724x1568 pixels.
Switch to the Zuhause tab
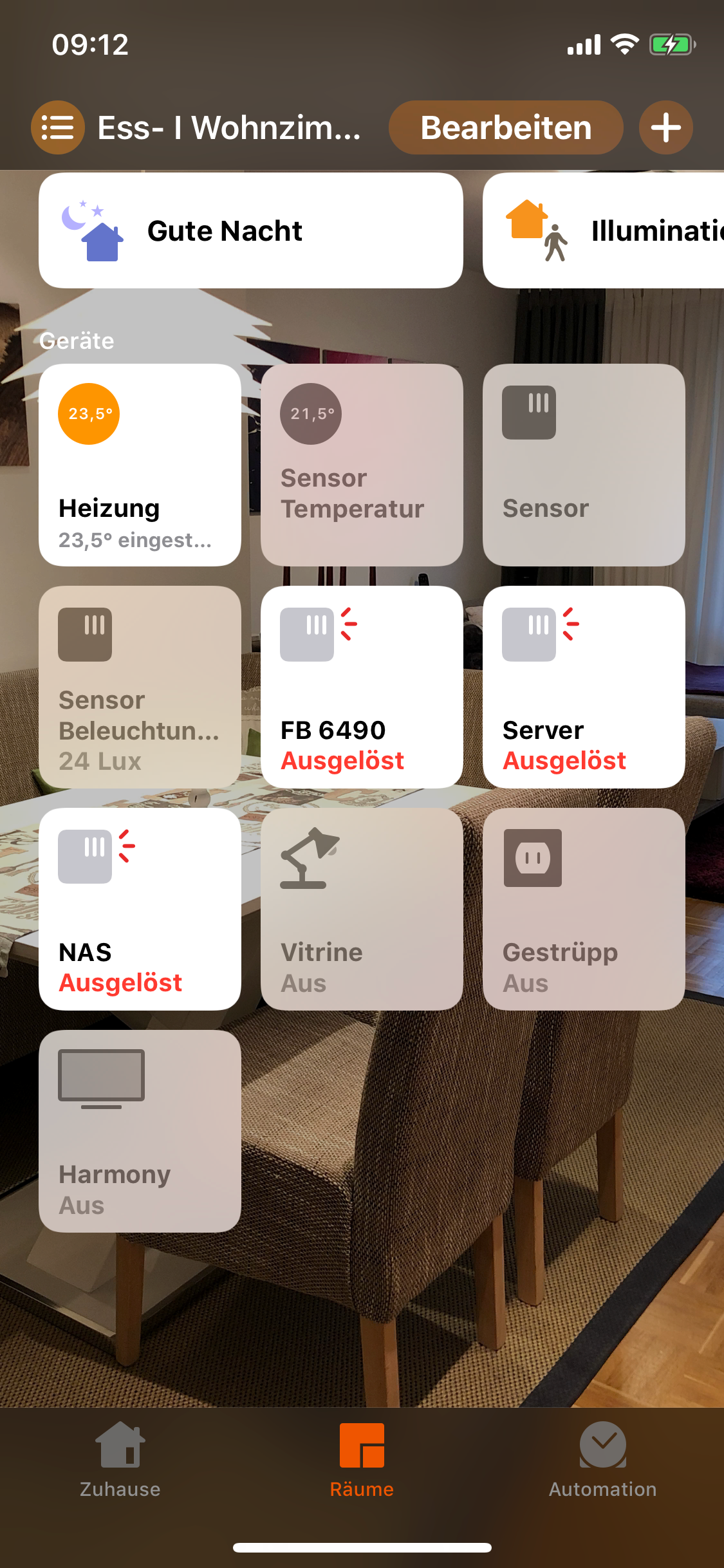120,1460
